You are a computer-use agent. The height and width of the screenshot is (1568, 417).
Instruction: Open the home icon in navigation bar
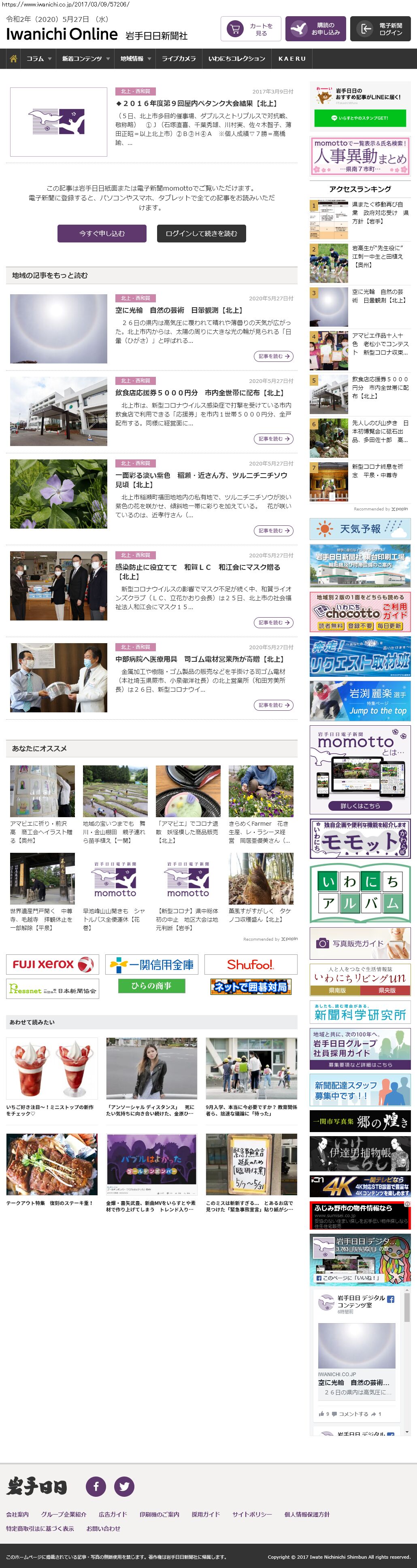pos(13,58)
